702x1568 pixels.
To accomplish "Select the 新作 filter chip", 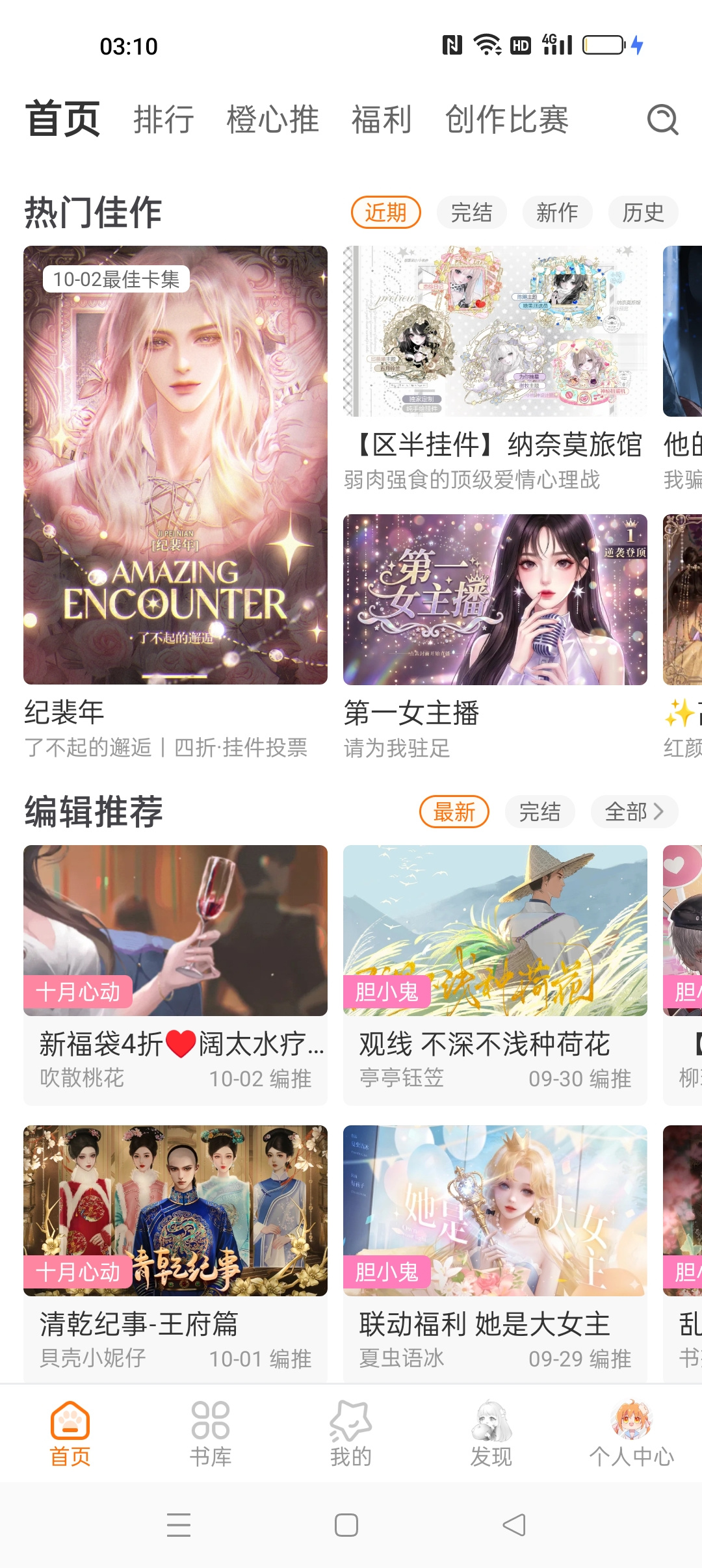I will pos(558,213).
